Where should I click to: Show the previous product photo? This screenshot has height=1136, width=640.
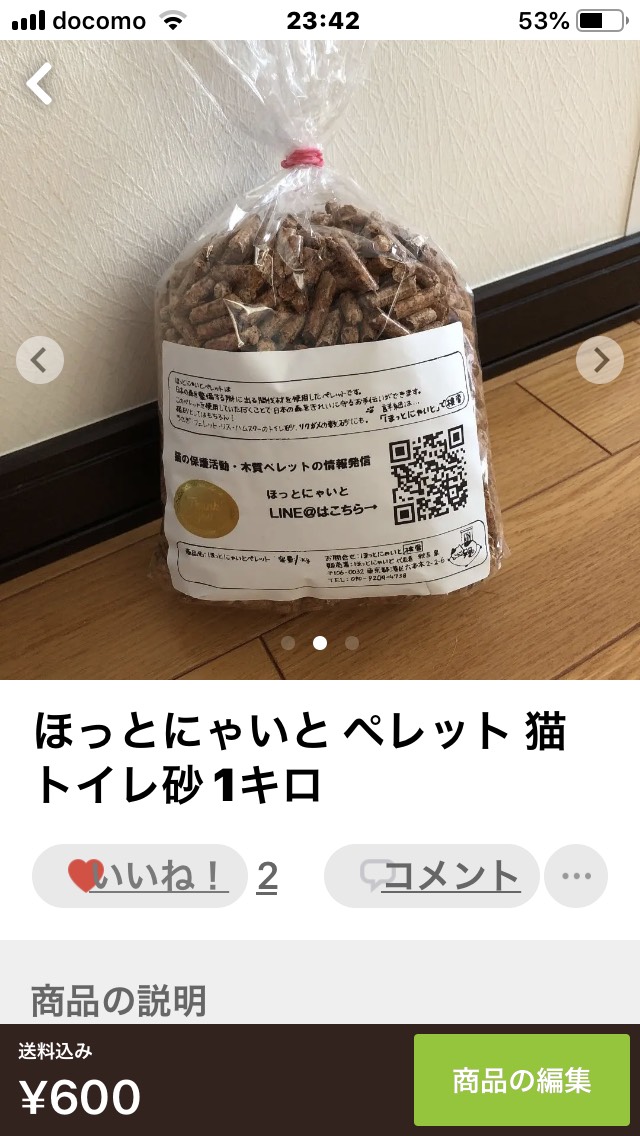40,360
